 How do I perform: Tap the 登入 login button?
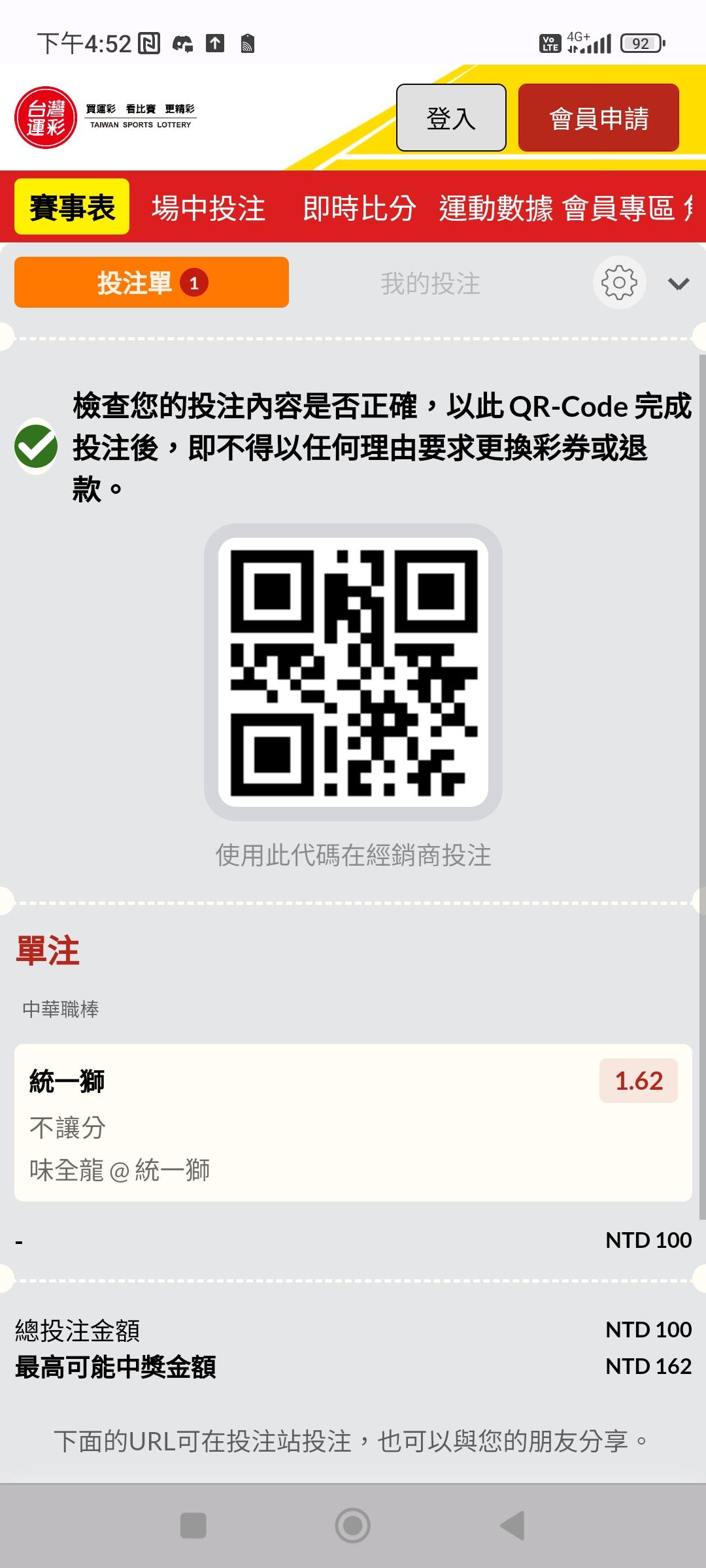pyautogui.click(x=451, y=118)
